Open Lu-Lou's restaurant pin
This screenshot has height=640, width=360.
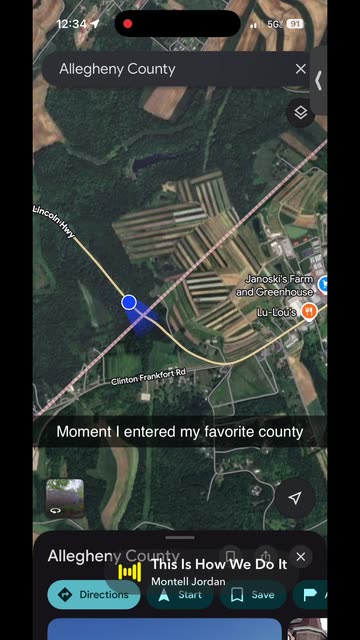pyautogui.click(x=309, y=312)
